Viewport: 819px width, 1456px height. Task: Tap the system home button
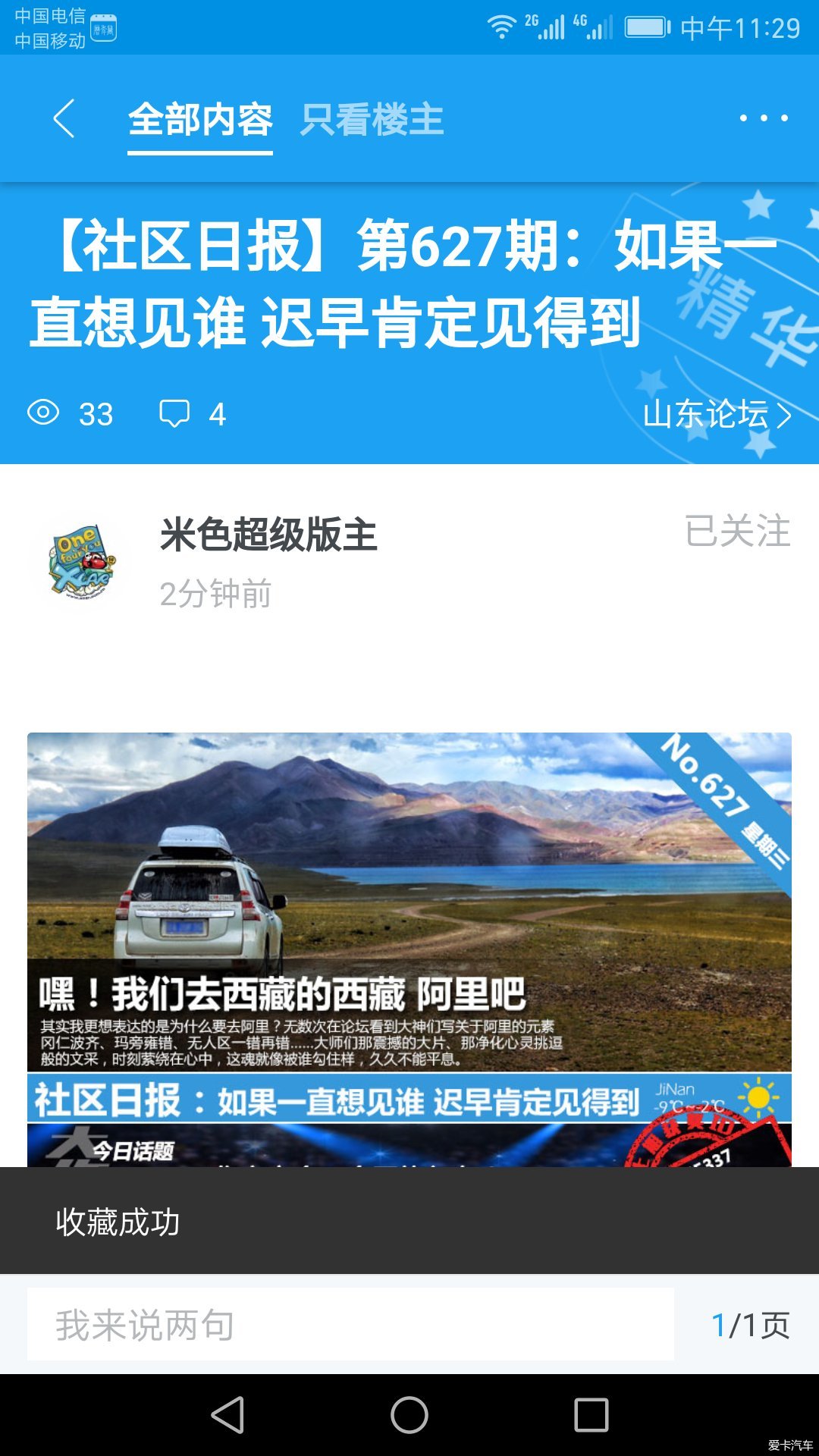coord(409,1415)
